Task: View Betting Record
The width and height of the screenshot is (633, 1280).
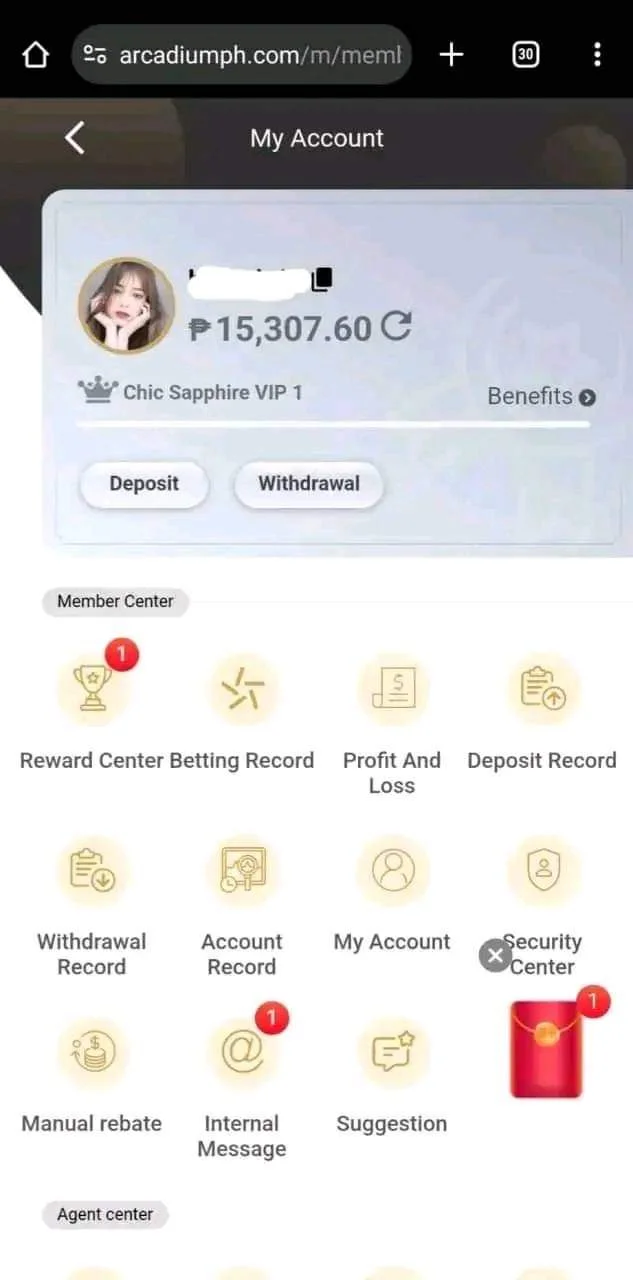Action: coord(242,690)
